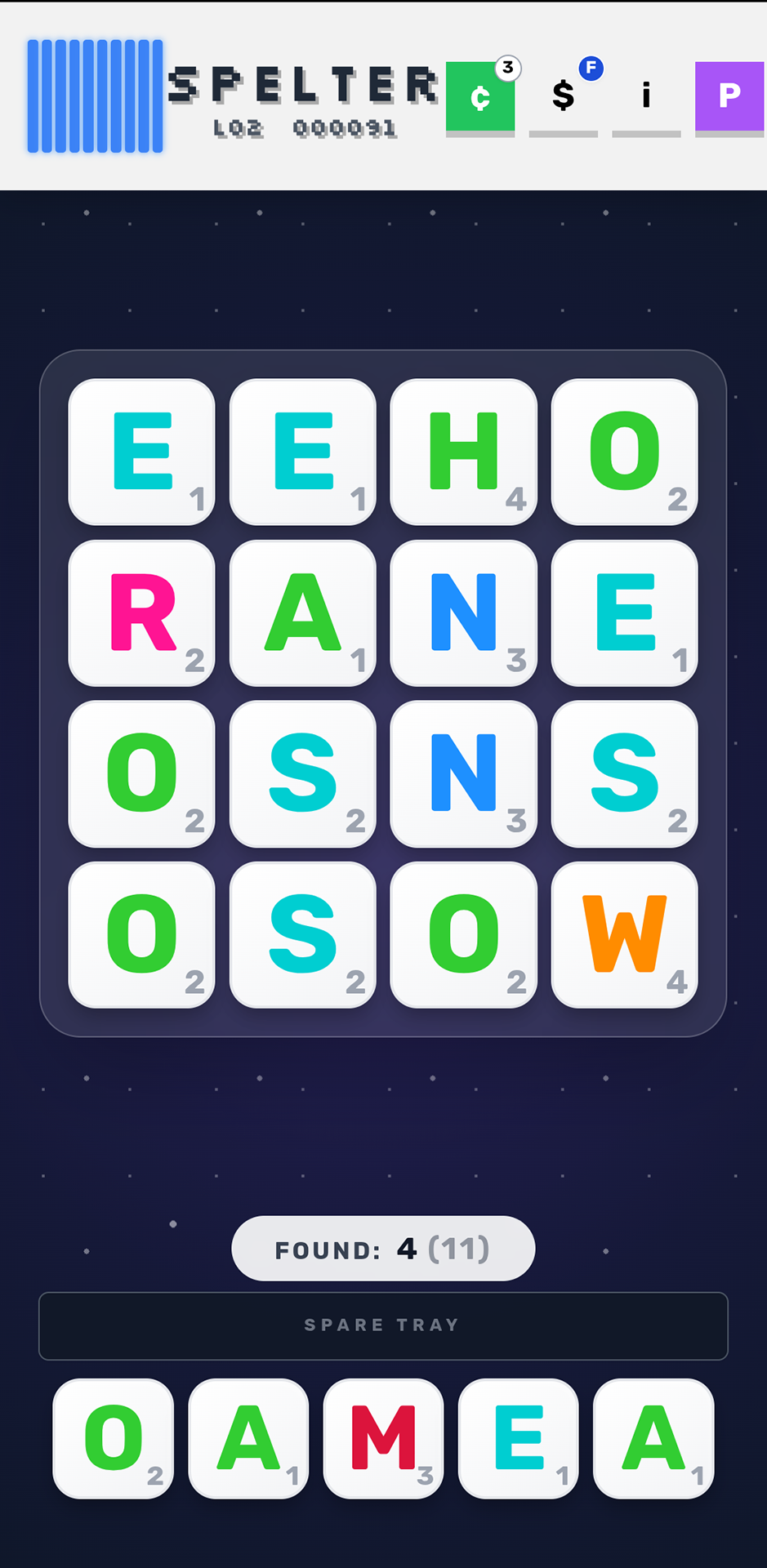
Task: Open the found words list
Action: 383,1248
